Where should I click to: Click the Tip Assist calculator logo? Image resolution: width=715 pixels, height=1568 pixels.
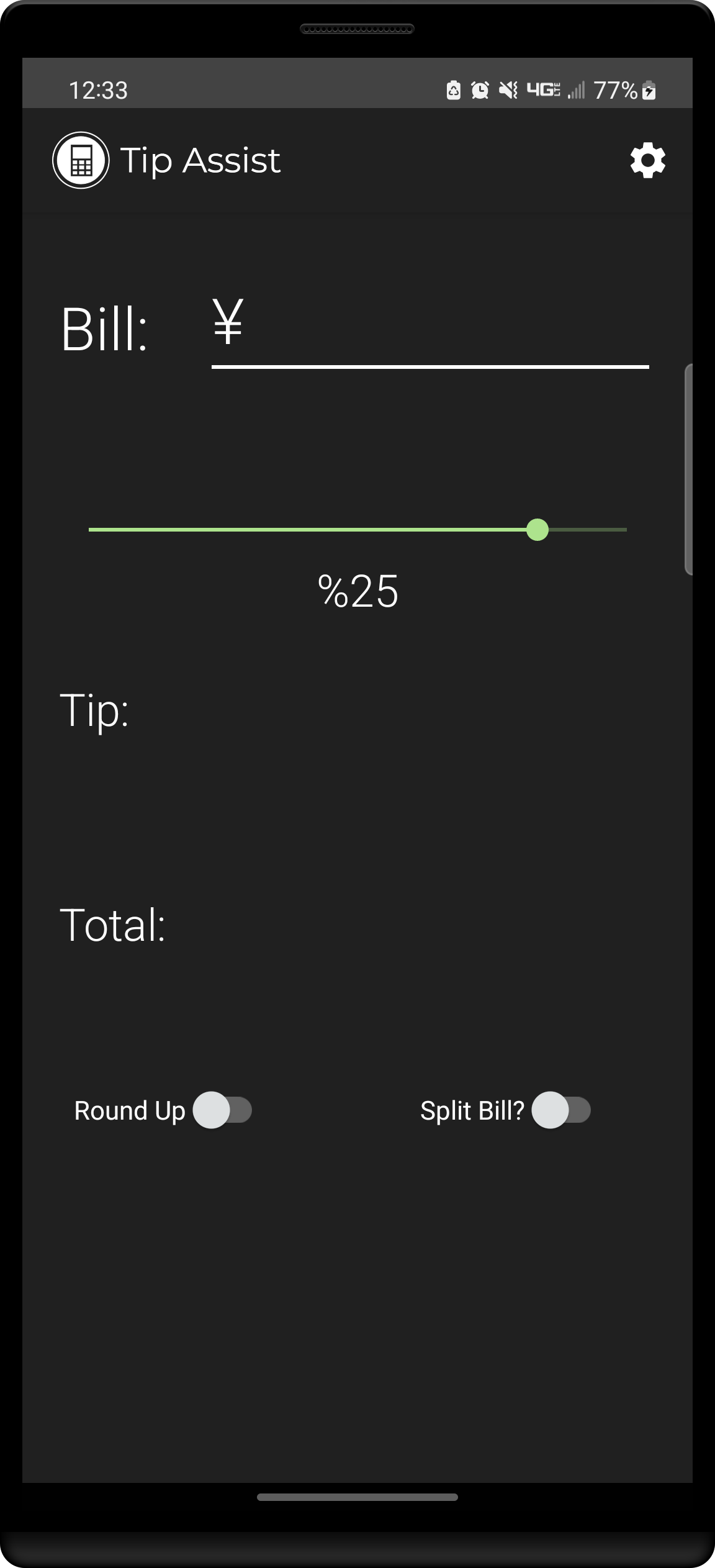[x=80, y=160]
